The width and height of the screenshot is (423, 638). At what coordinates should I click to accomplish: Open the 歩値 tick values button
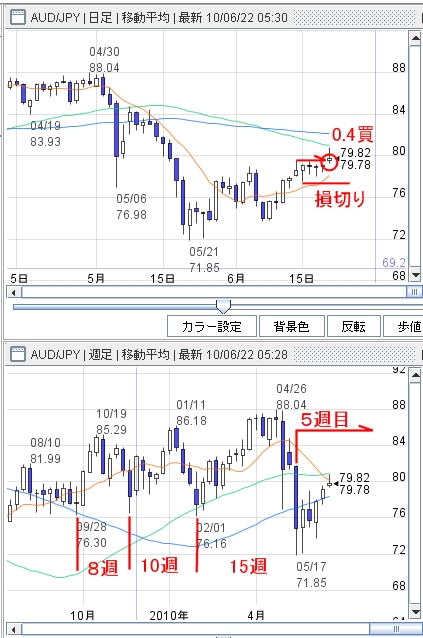[x=403, y=326]
